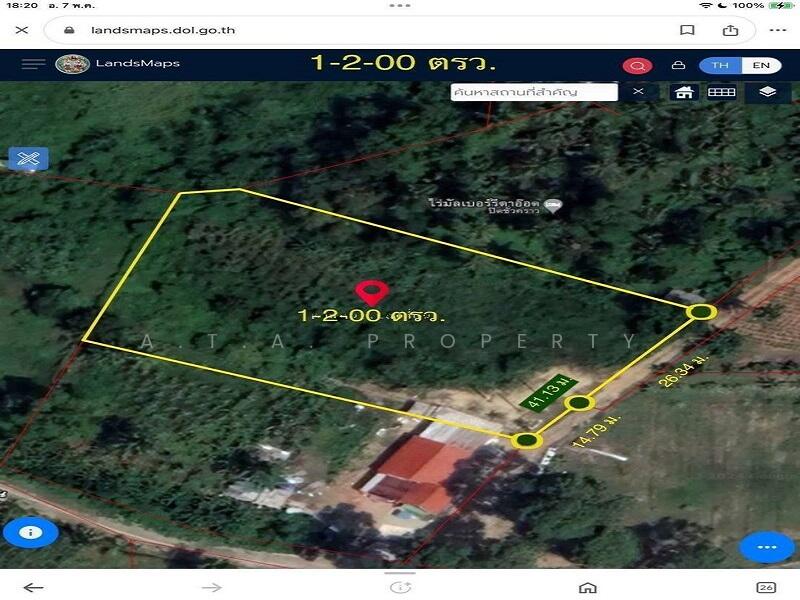Bookmark this page in the browser

[x=687, y=30]
